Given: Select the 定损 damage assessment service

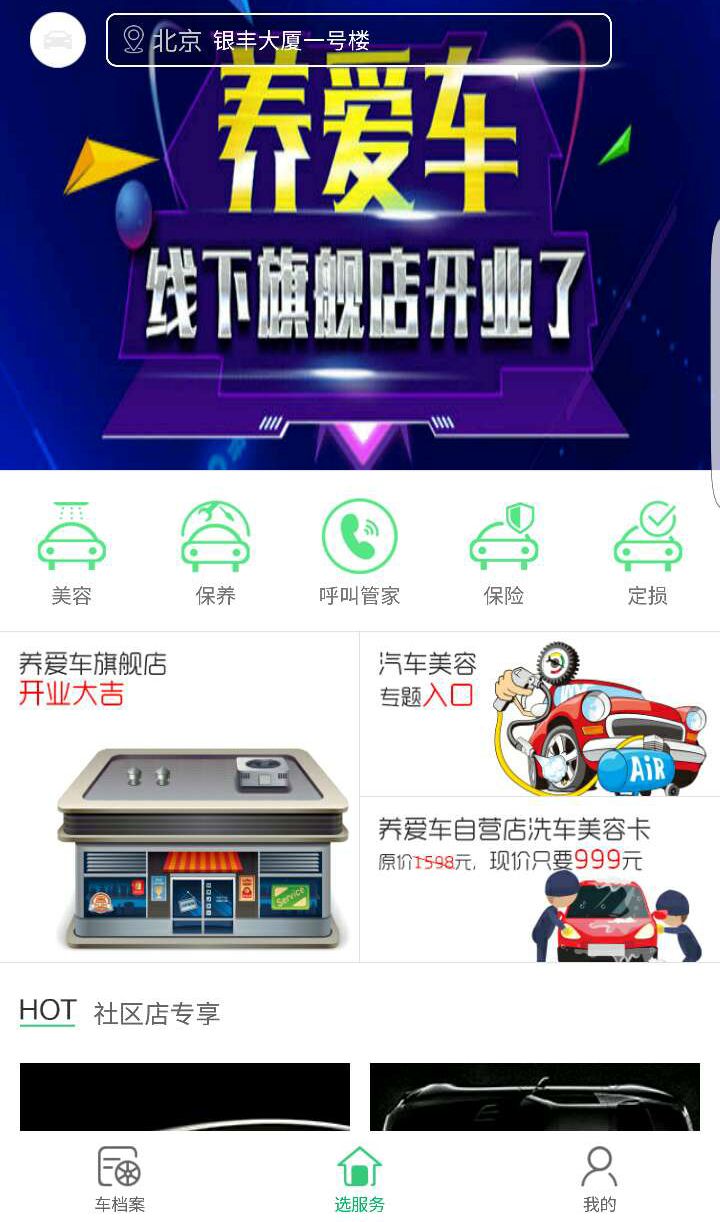Looking at the screenshot, I should [x=648, y=554].
